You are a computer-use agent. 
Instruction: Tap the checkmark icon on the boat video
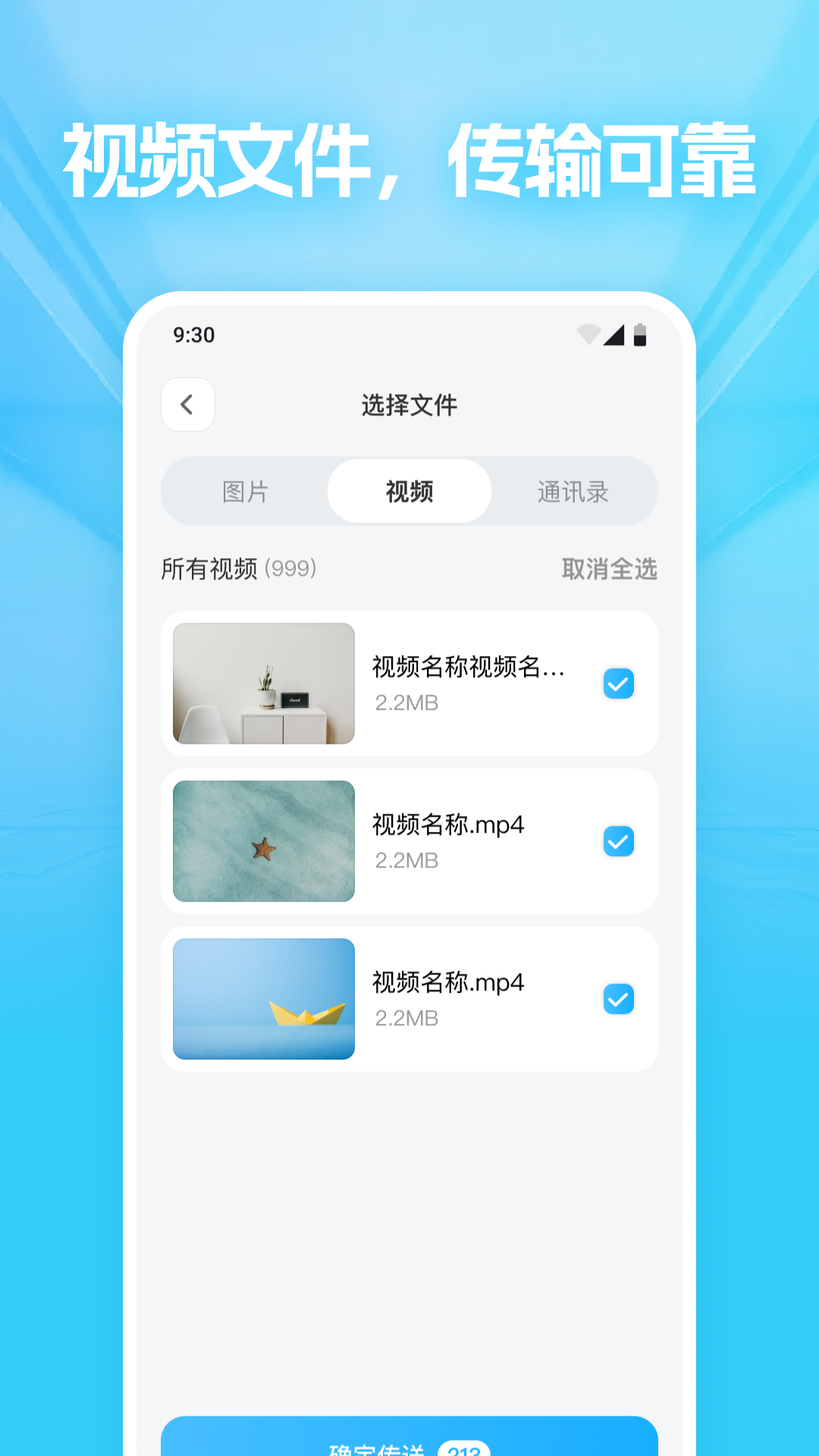point(619,999)
